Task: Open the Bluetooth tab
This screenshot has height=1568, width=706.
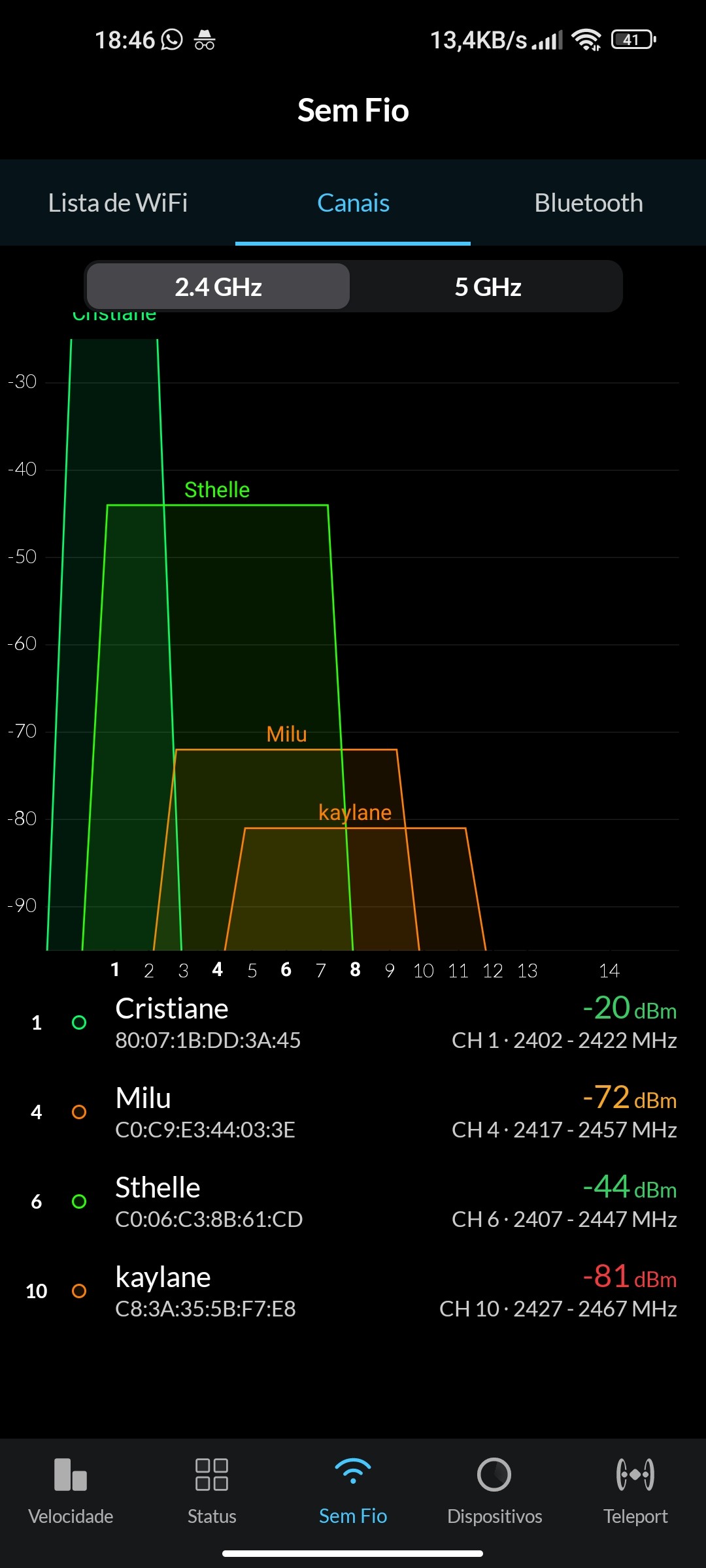Action: pos(588,203)
